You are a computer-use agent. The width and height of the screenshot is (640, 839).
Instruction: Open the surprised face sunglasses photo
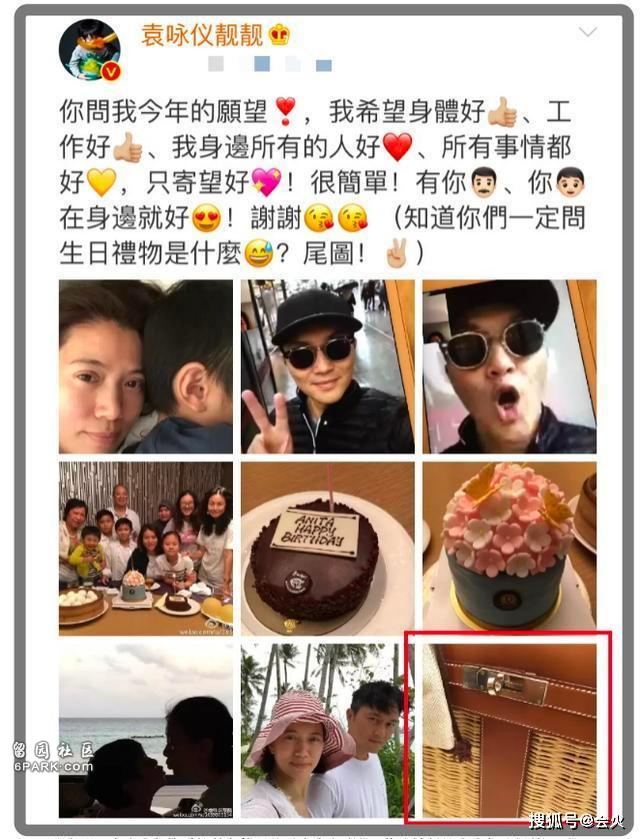tap(509, 366)
